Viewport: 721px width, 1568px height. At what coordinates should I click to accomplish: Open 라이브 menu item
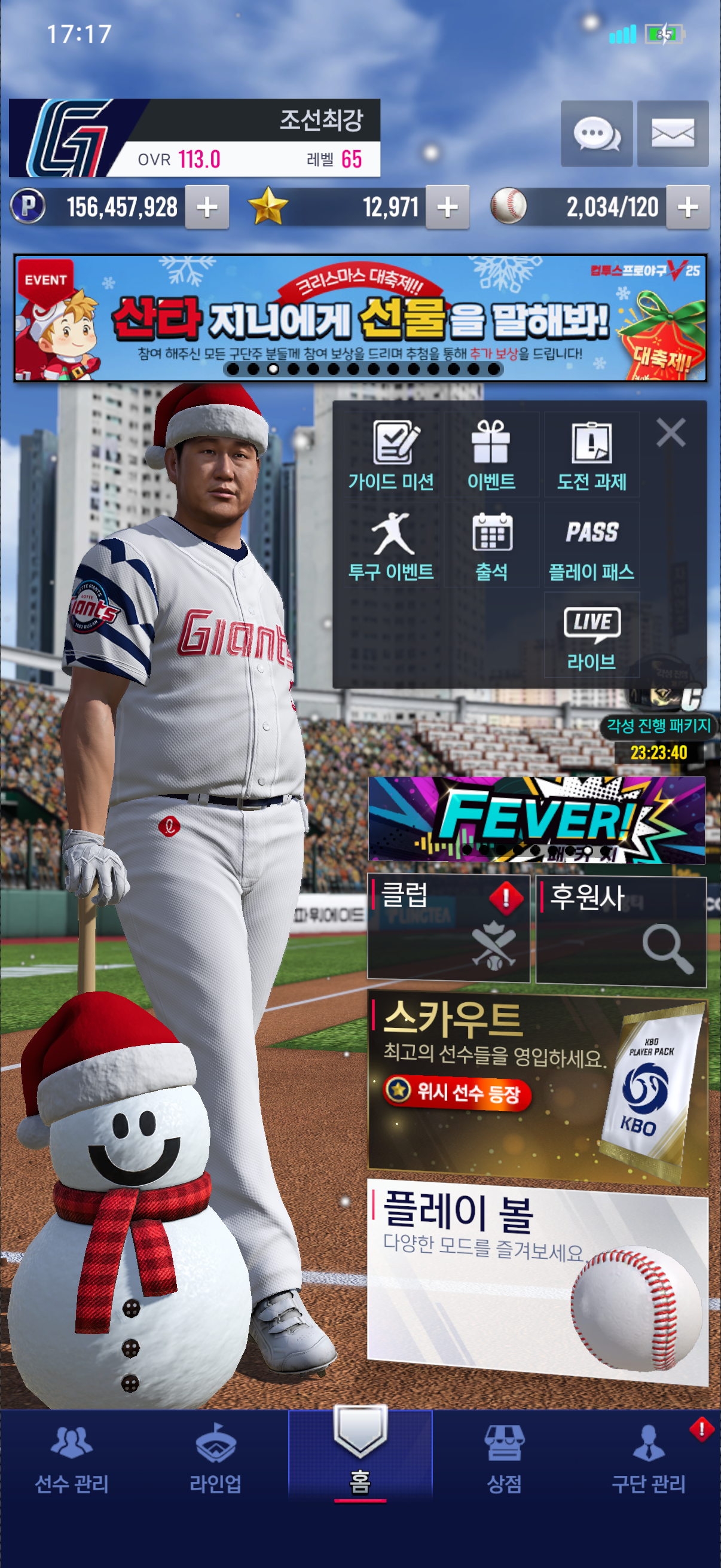591,636
